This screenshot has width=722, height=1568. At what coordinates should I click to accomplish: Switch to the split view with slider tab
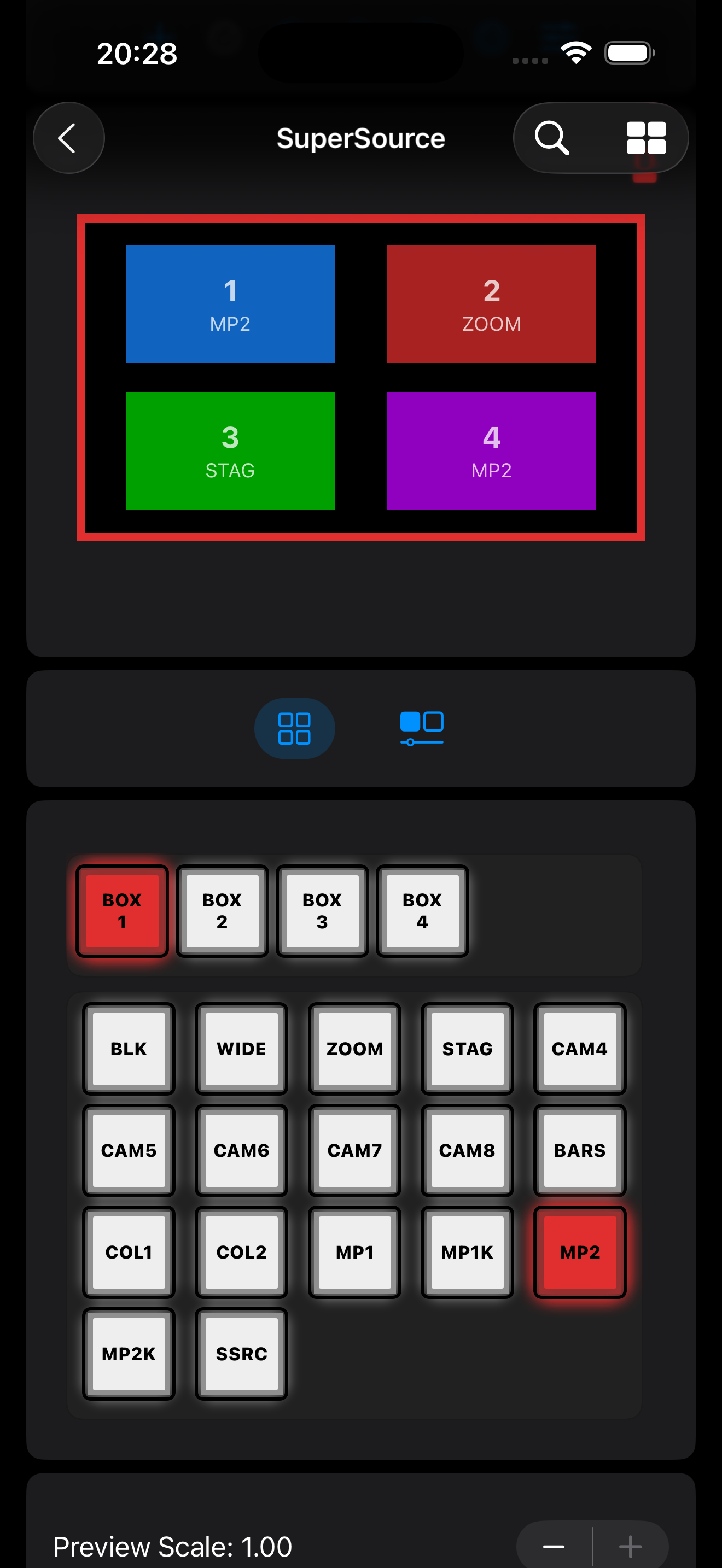[421, 728]
